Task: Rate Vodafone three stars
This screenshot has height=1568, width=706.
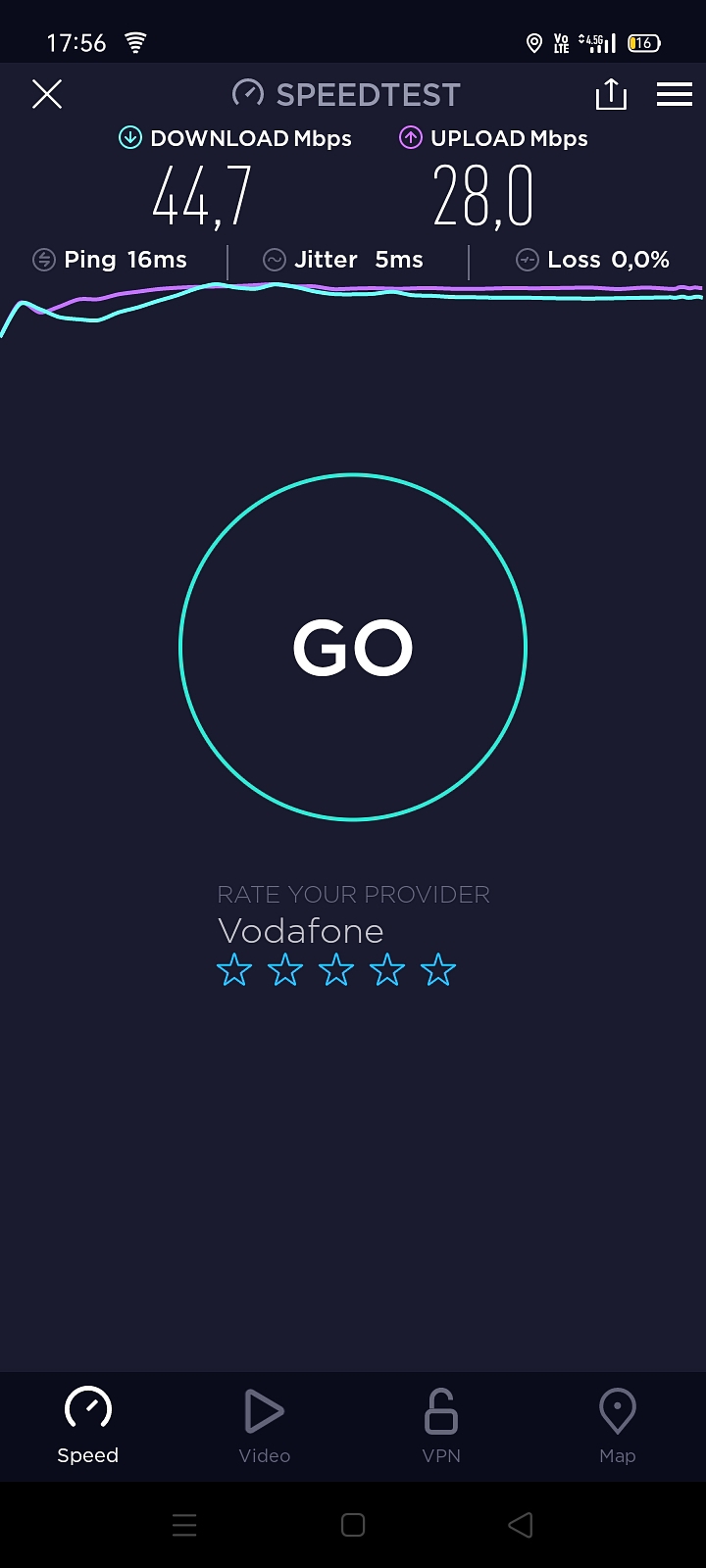Action: point(336,970)
